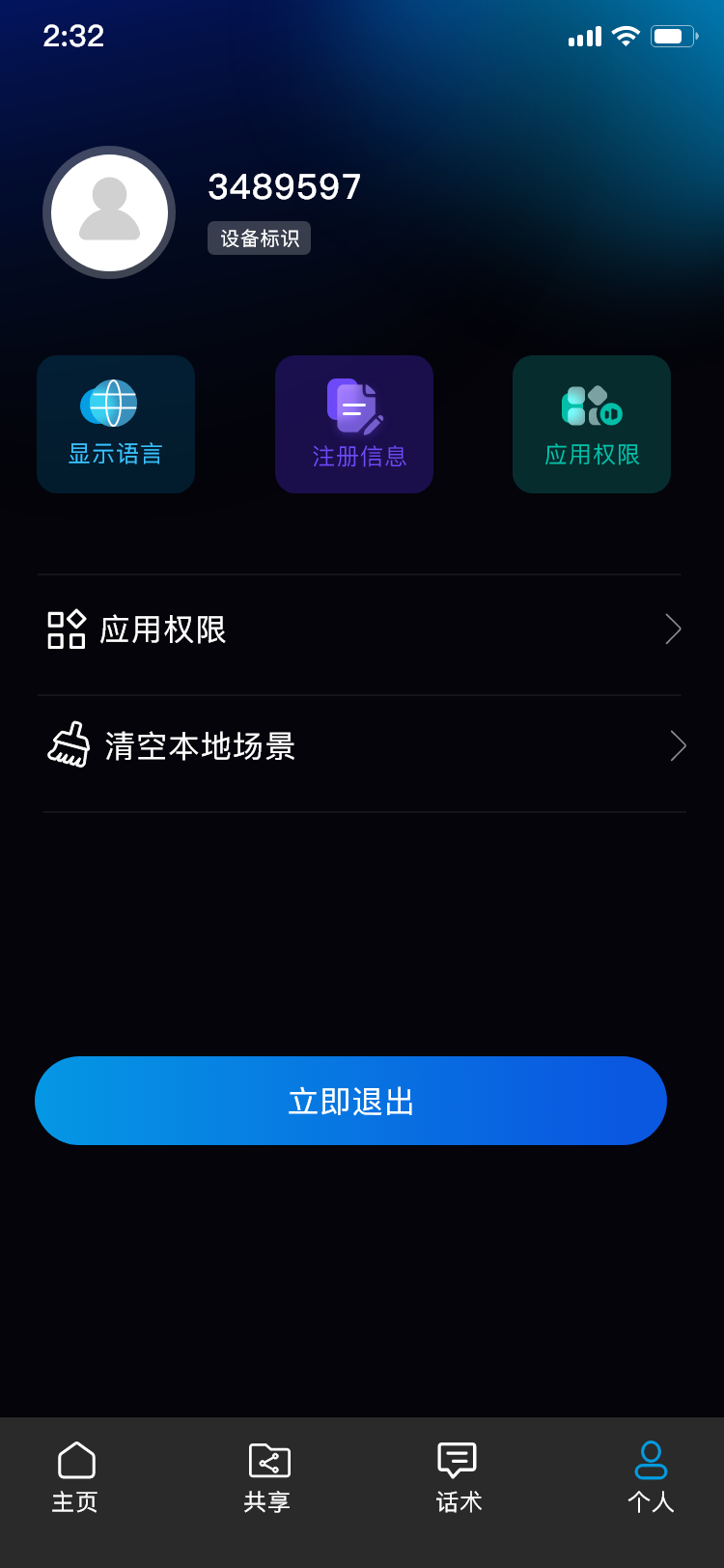724x1568 pixels.
Task: Switch to the 共享 tab
Action: (x=267, y=1477)
